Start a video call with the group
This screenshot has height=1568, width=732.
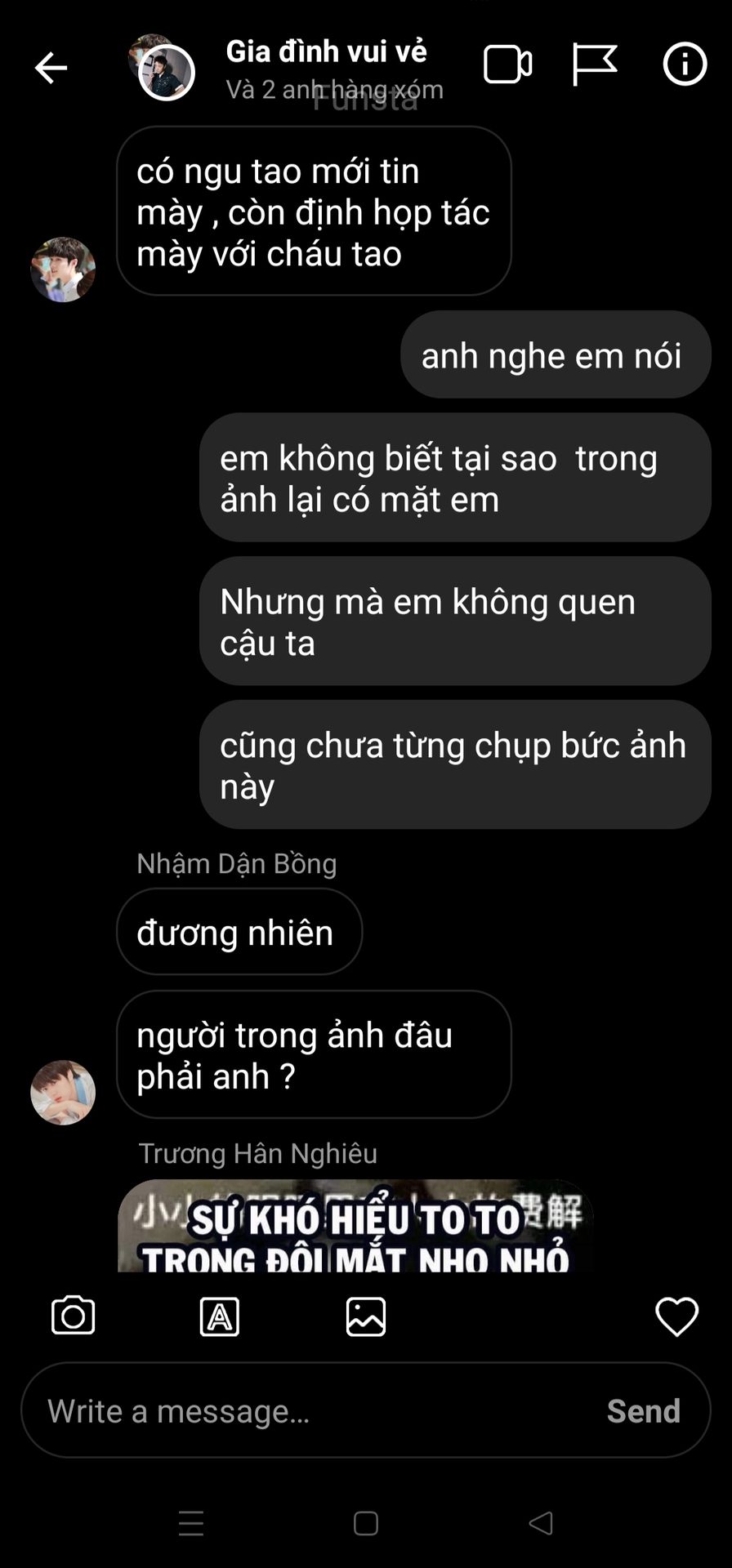coord(507,65)
